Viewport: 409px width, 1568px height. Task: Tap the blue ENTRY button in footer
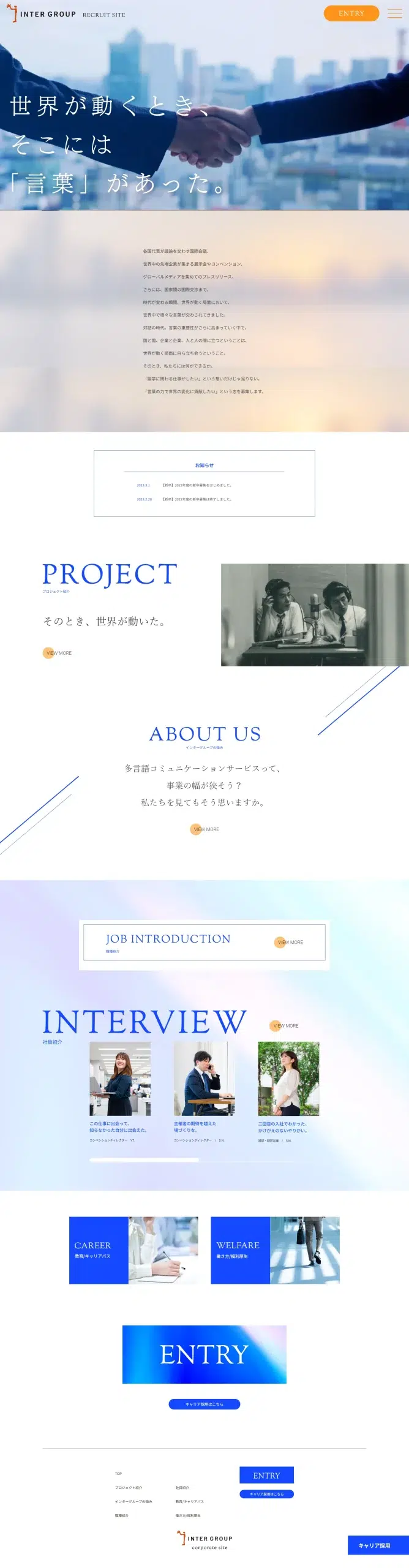coord(266,1475)
